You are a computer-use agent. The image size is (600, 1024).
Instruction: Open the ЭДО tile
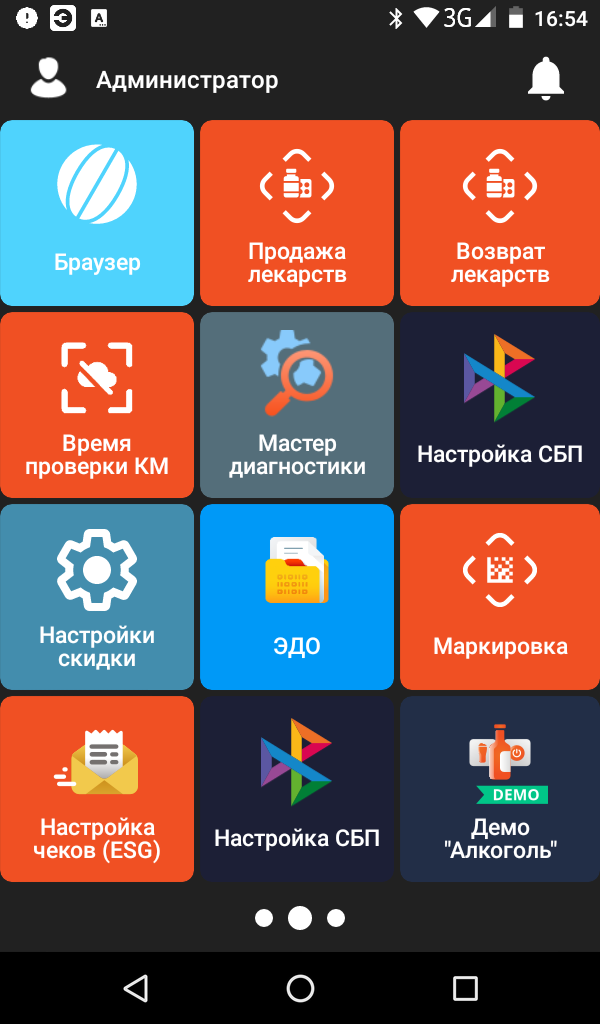click(x=297, y=597)
